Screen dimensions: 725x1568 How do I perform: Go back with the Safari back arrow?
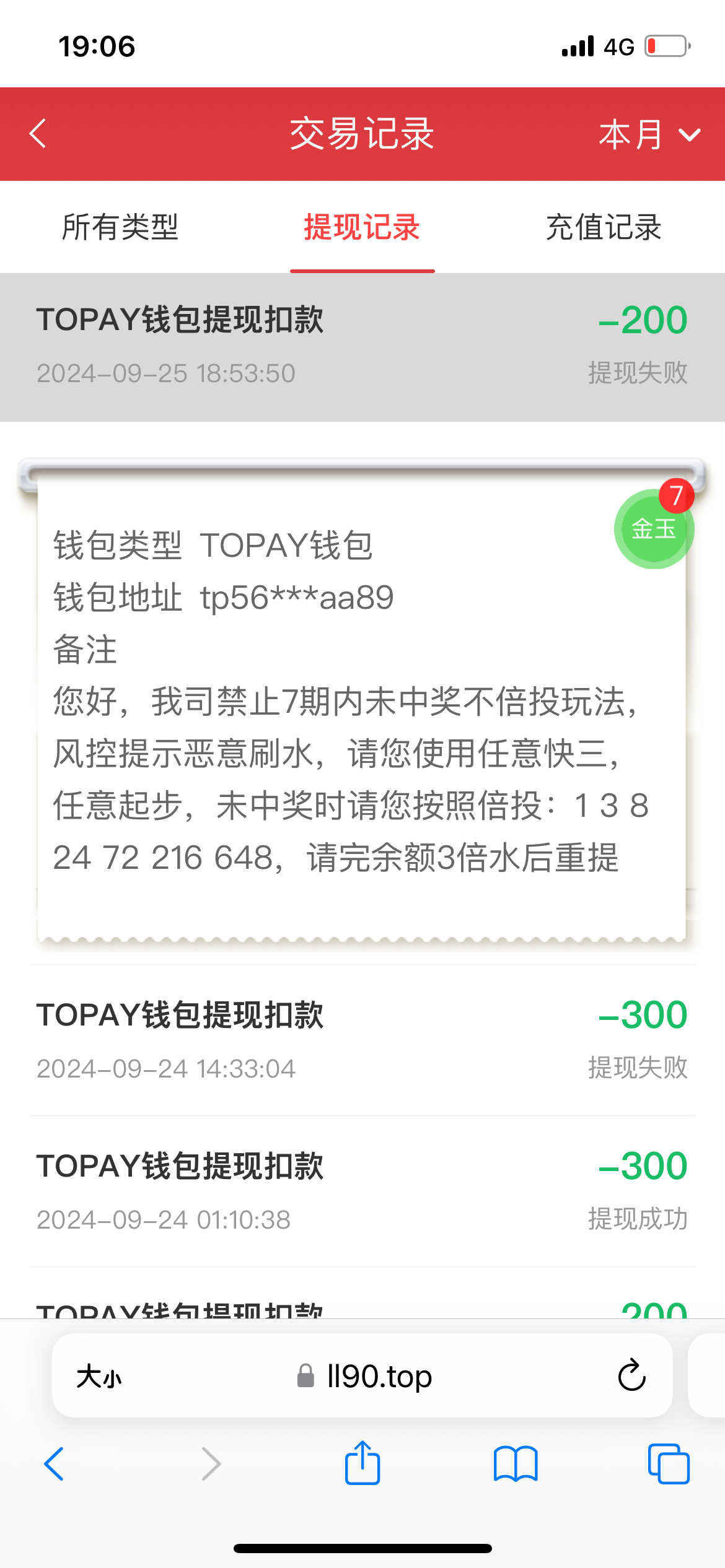point(55,1464)
